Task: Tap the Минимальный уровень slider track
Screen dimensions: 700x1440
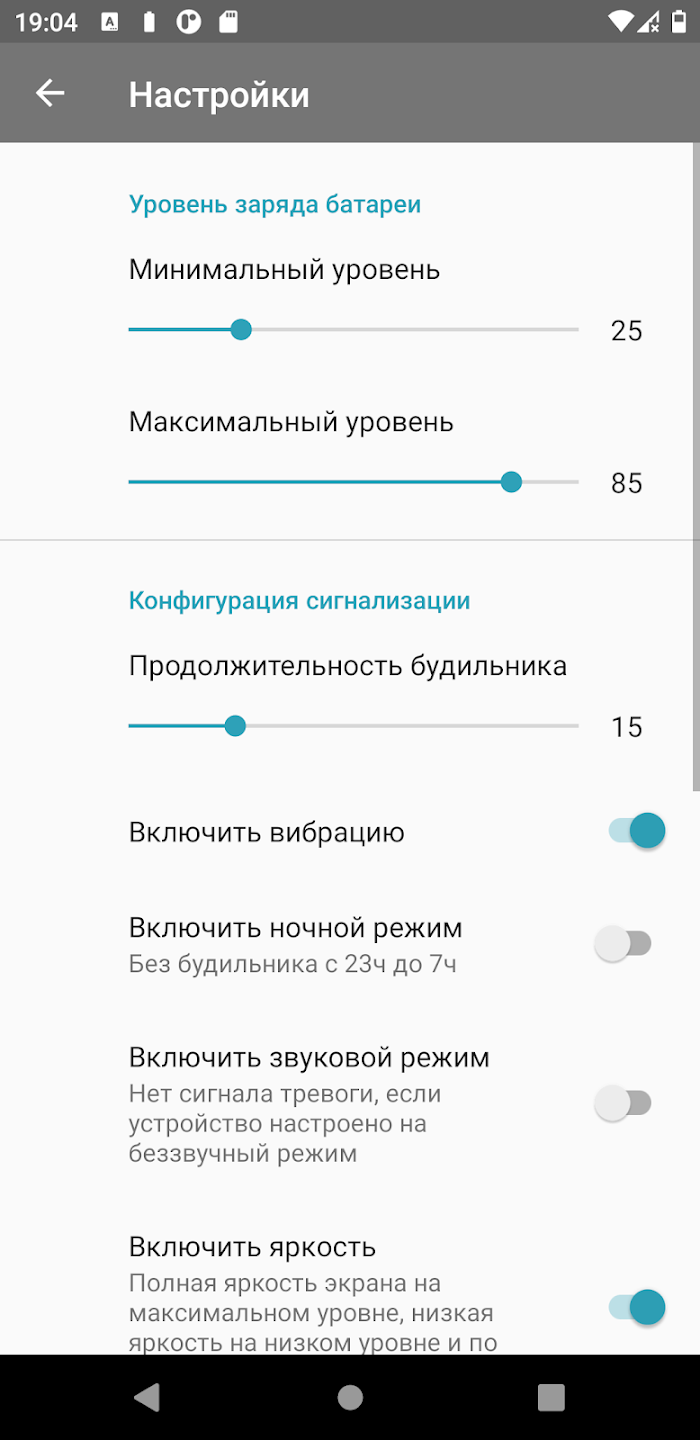Action: (353, 330)
